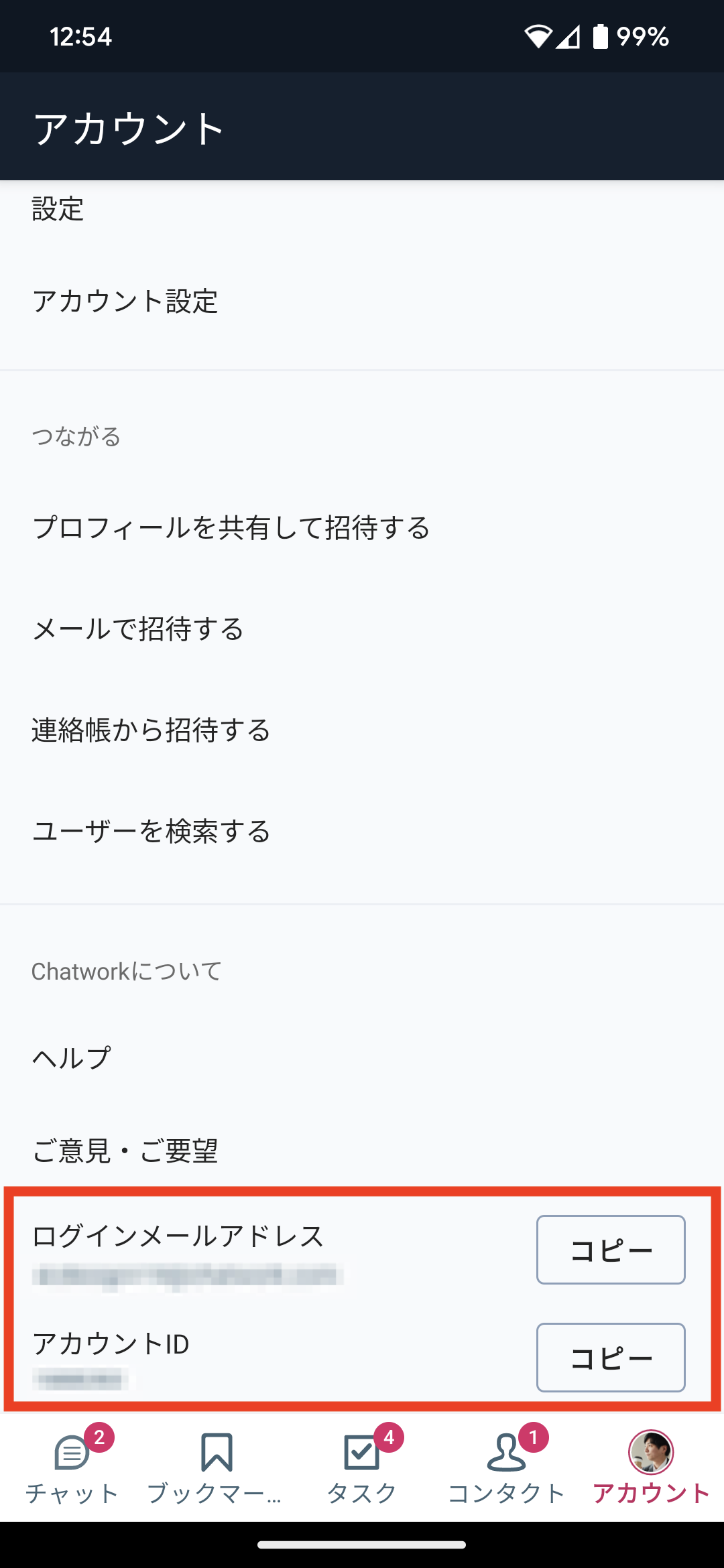724x1568 pixels.
Task: Tap the home indicator bar at the bottom
Action: tap(362, 1546)
